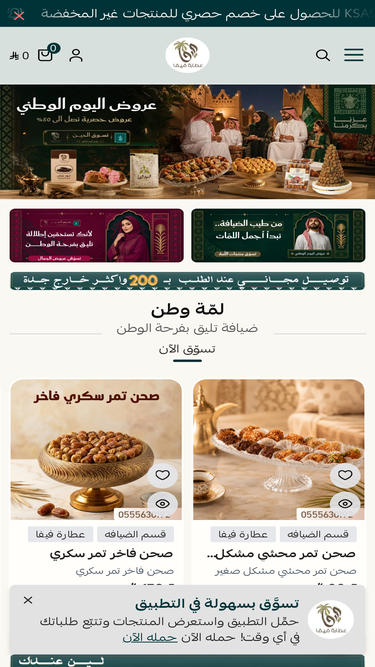This screenshot has height=667, width=375.
Task: Tap the حمله الآن download link
Action: coord(150,638)
